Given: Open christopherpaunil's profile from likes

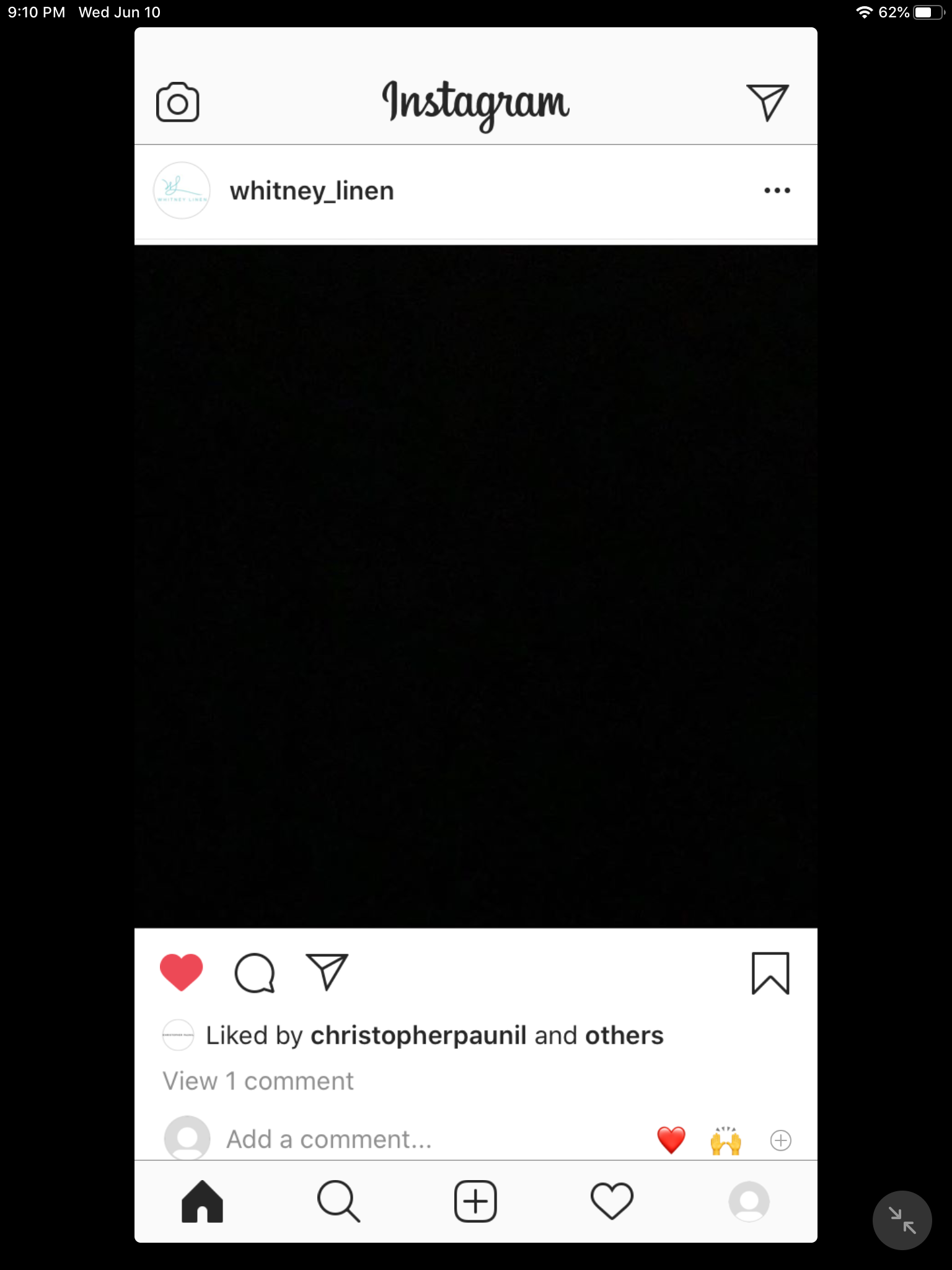Looking at the screenshot, I should tap(418, 1036).
